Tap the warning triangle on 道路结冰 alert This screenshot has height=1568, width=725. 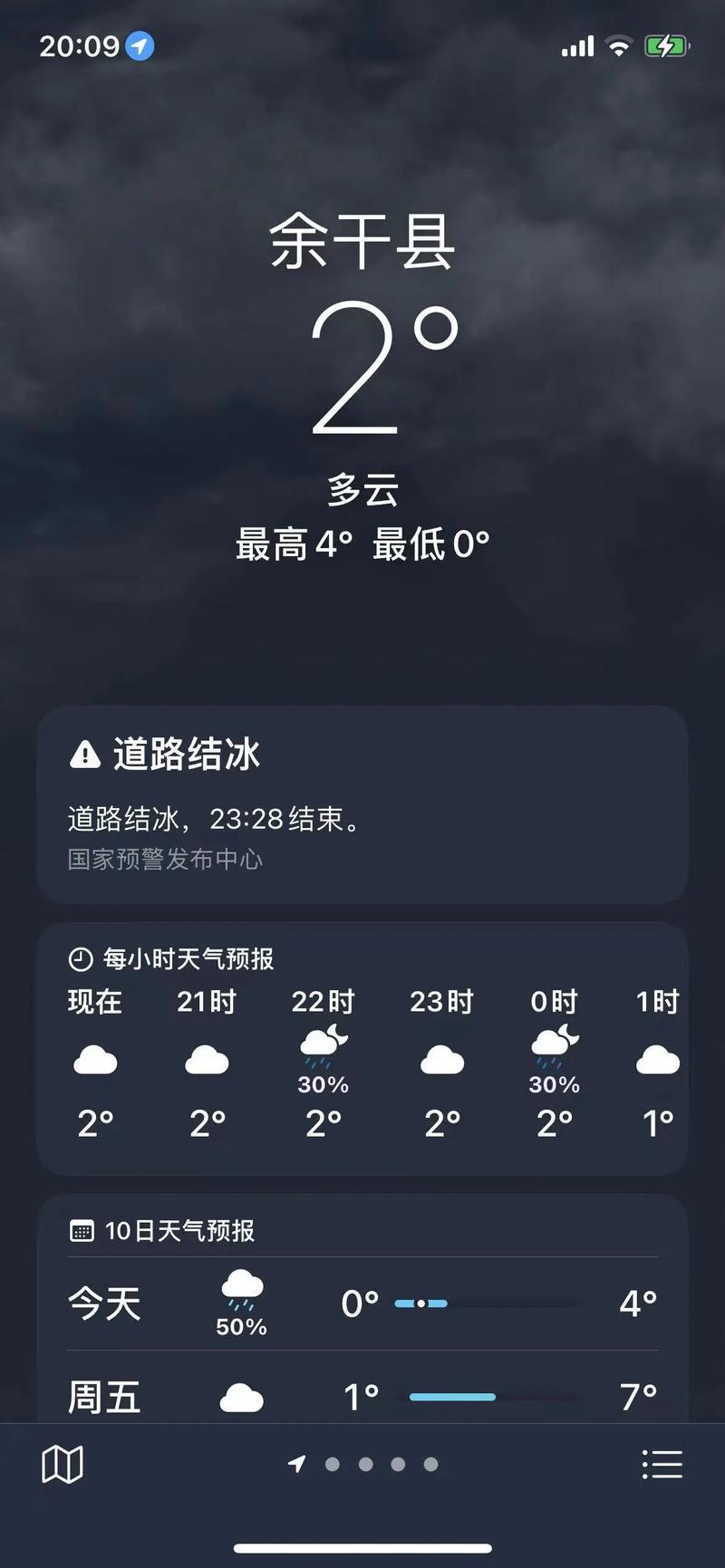84,755
